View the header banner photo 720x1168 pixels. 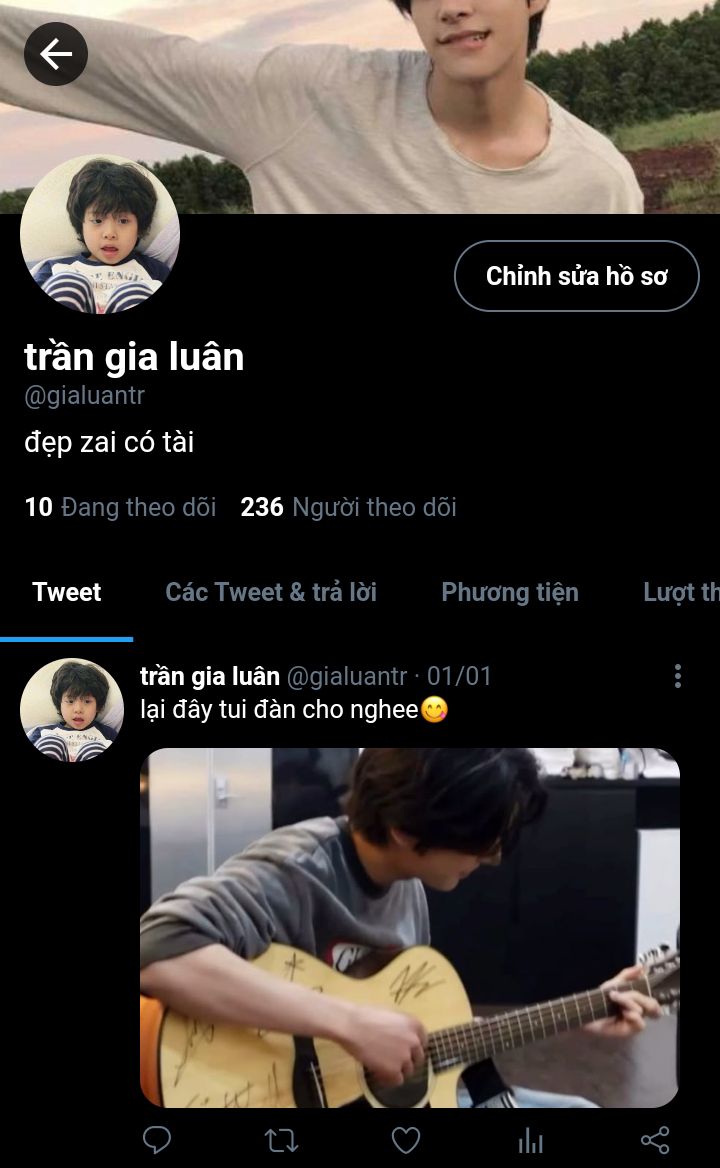tap(400, 100)
